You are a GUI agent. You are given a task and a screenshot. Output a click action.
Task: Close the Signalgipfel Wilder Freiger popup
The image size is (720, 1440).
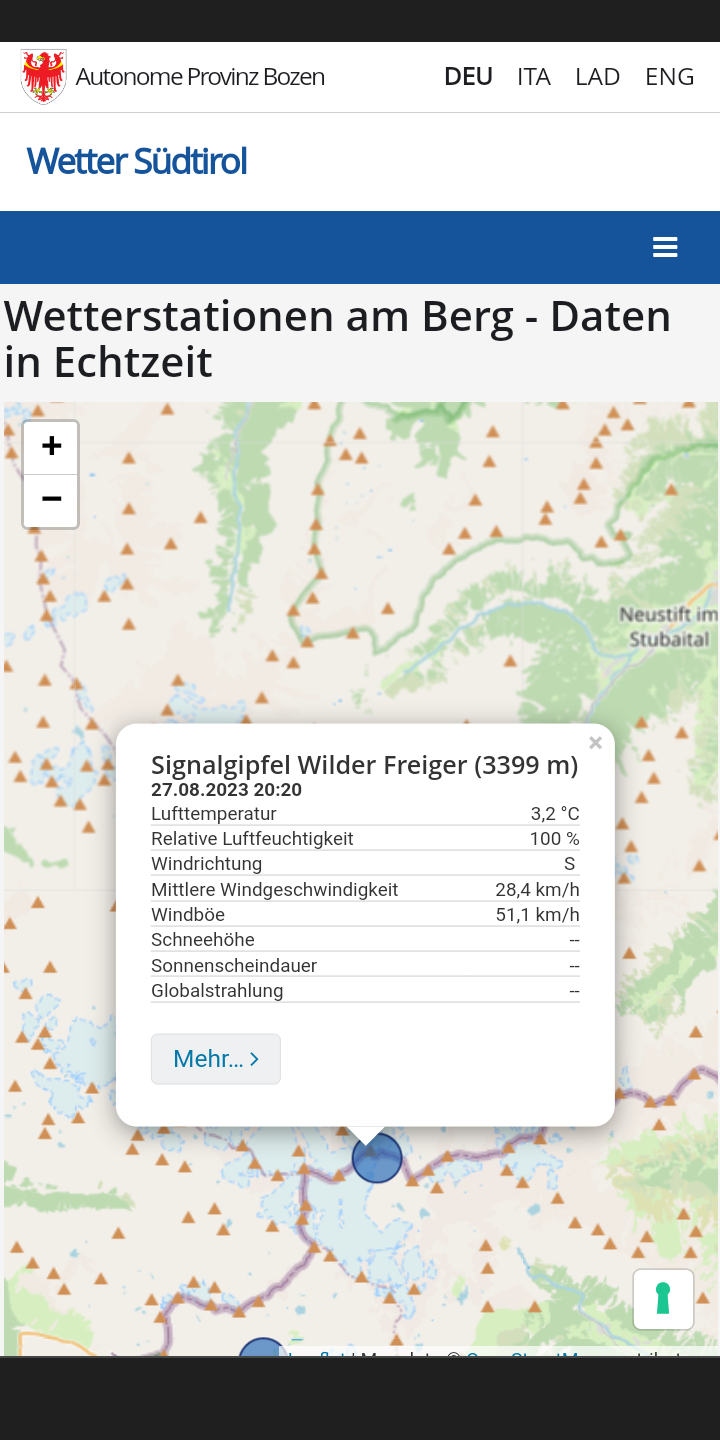tap(595, 743)
